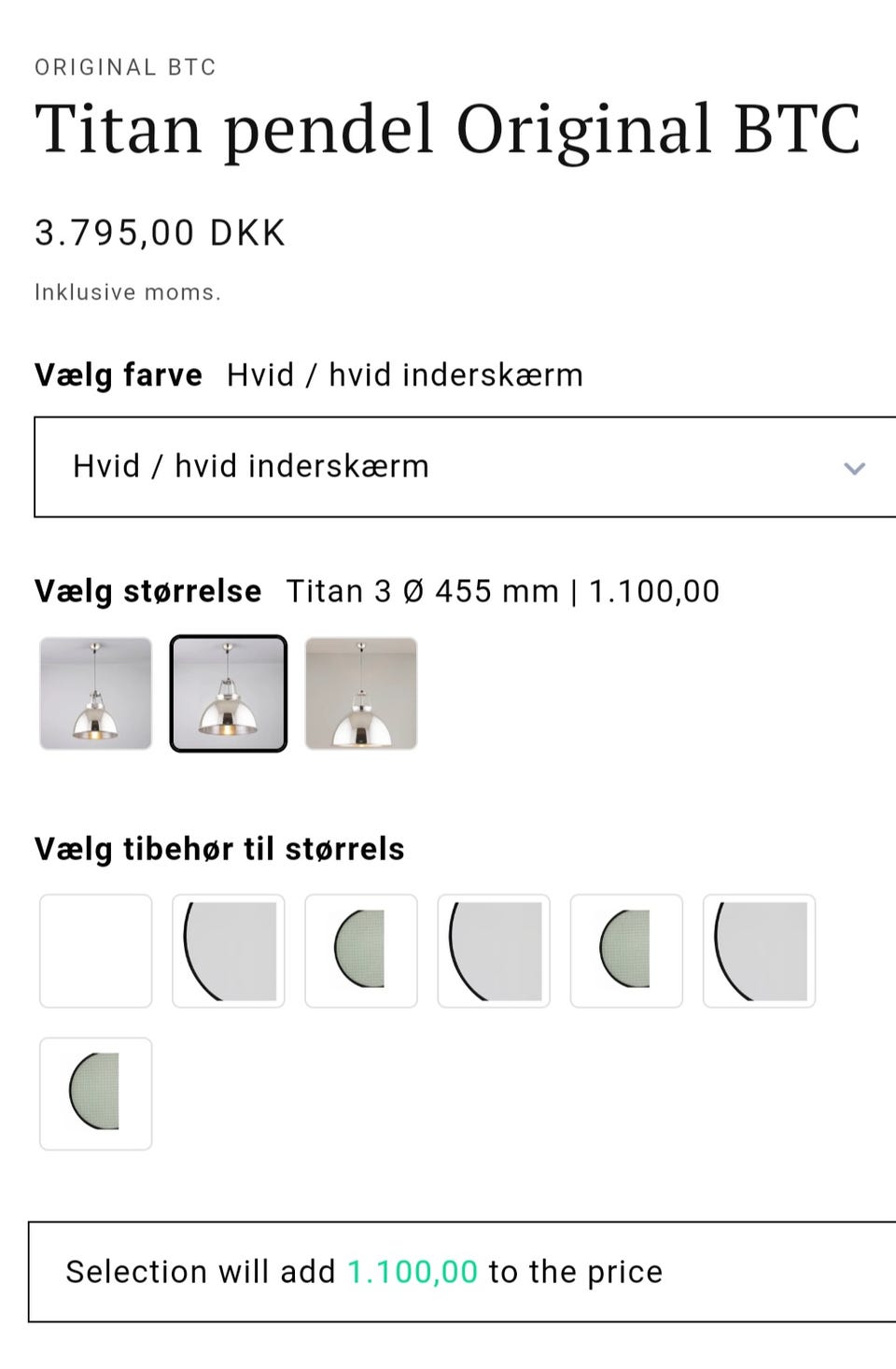Screen dimensions: 896x1369
Task: Select the mesh accessory on the second row
Action: (x=96, y=1094)
